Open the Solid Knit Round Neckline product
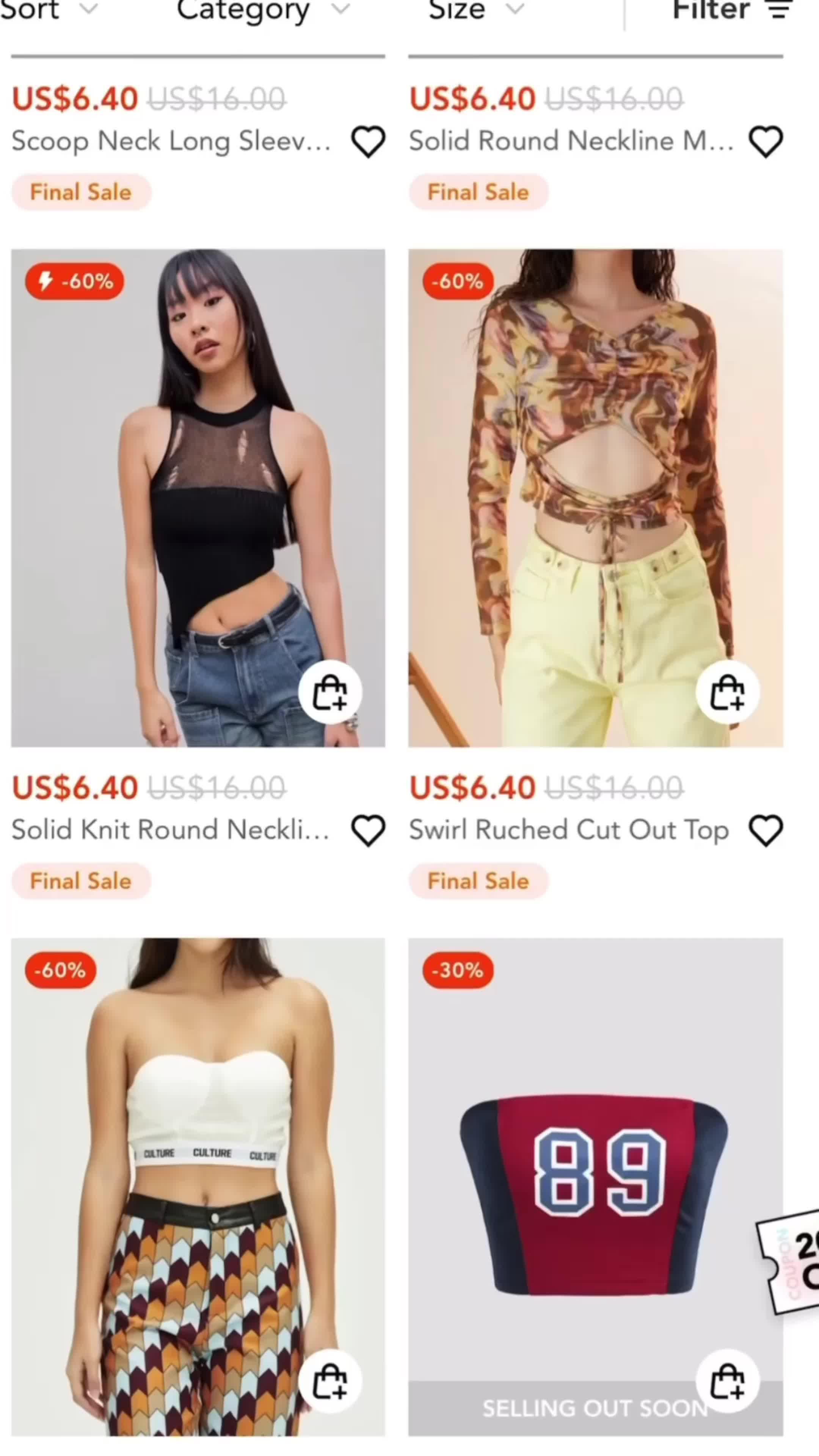 [x=198, y=497]
